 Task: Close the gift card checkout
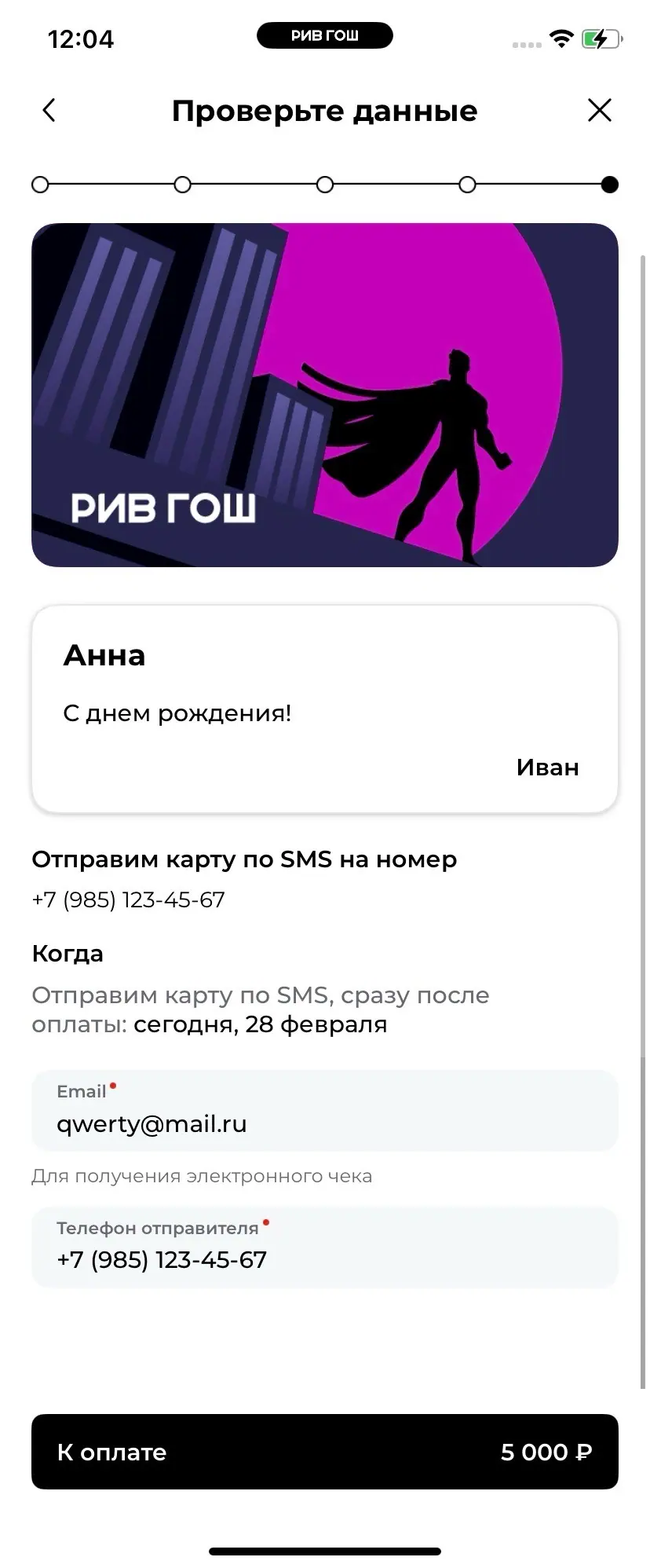(600, 110)
